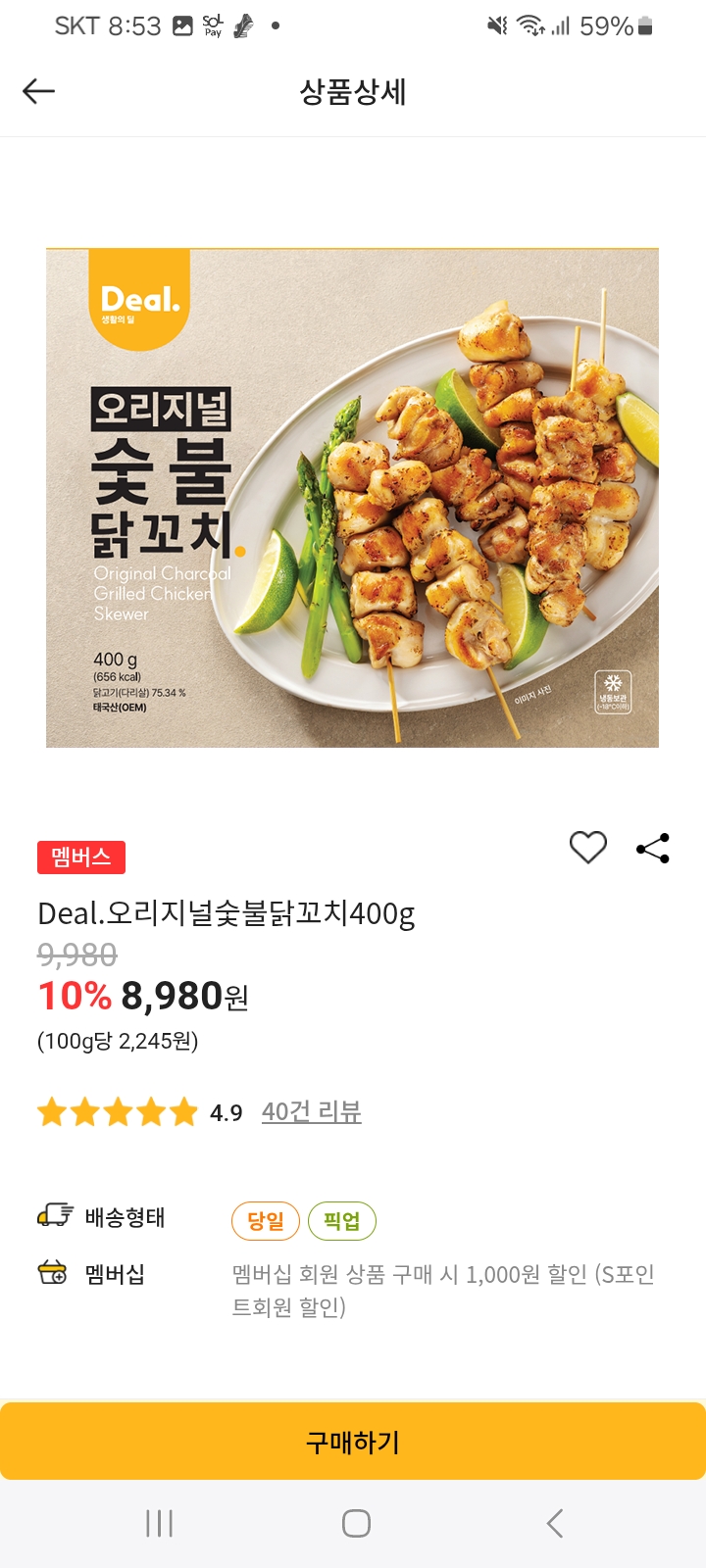Tap the heart icon to favorite product

click(587, 849)
